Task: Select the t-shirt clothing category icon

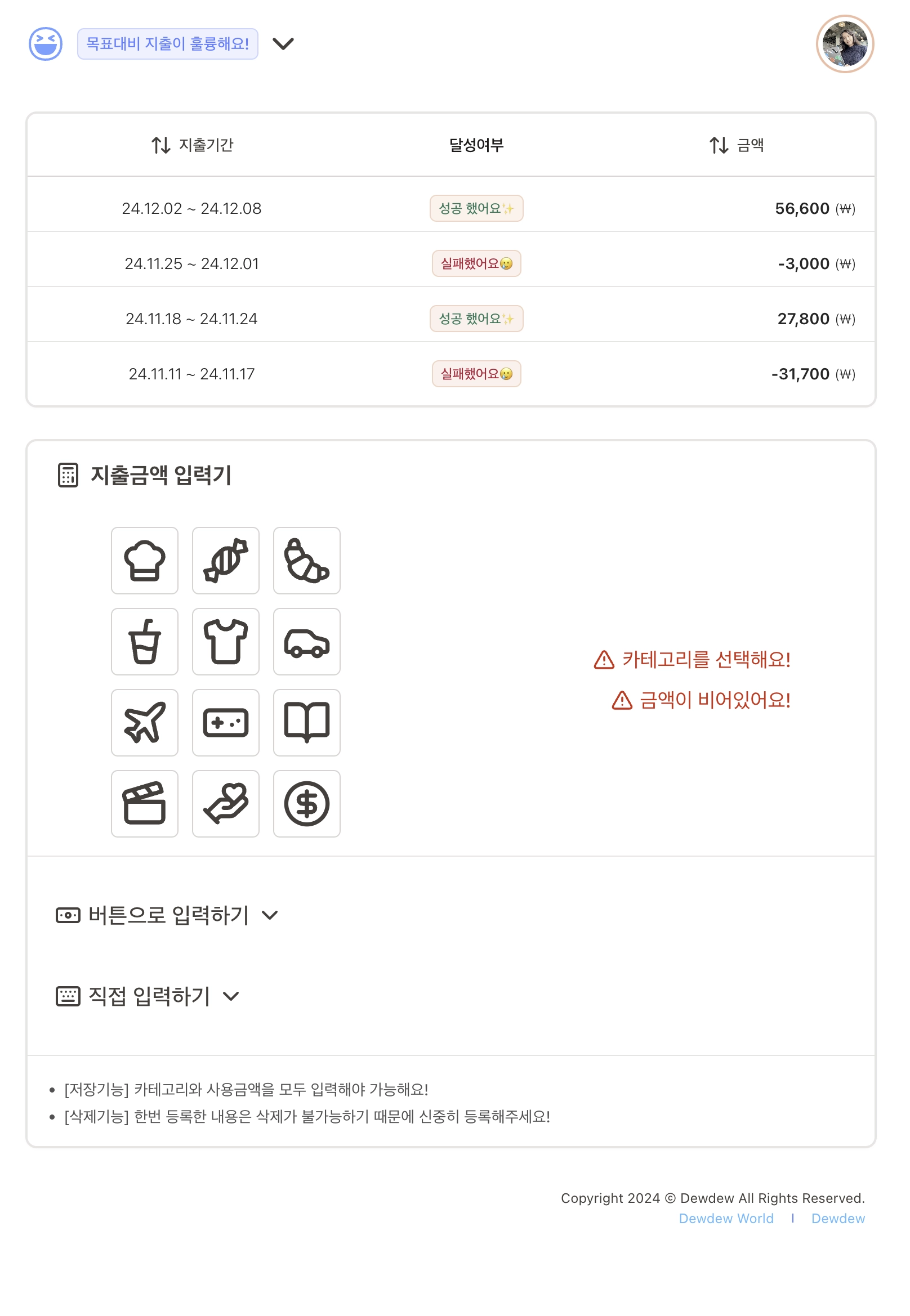Action: click(x=226, y=642)
